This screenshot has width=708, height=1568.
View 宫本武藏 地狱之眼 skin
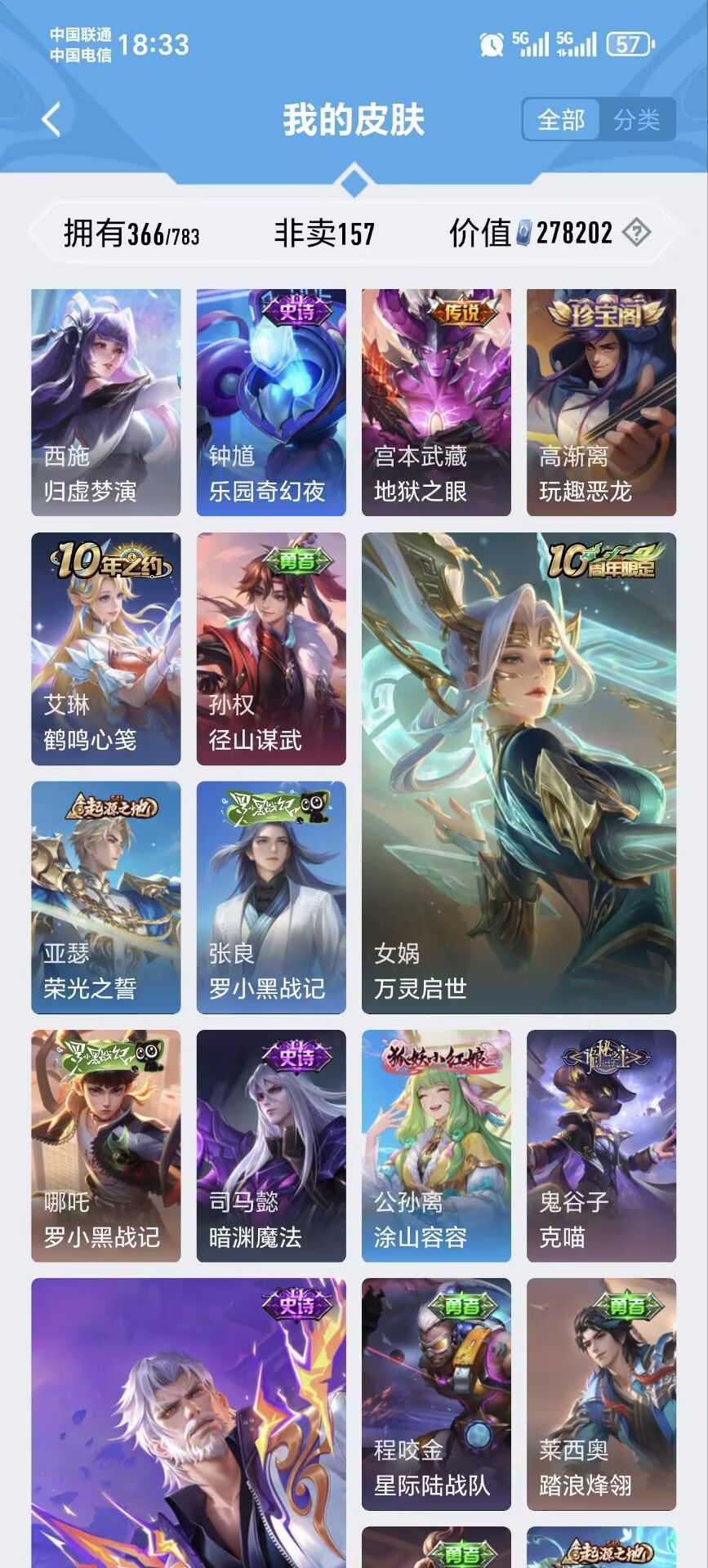[436, 403]
